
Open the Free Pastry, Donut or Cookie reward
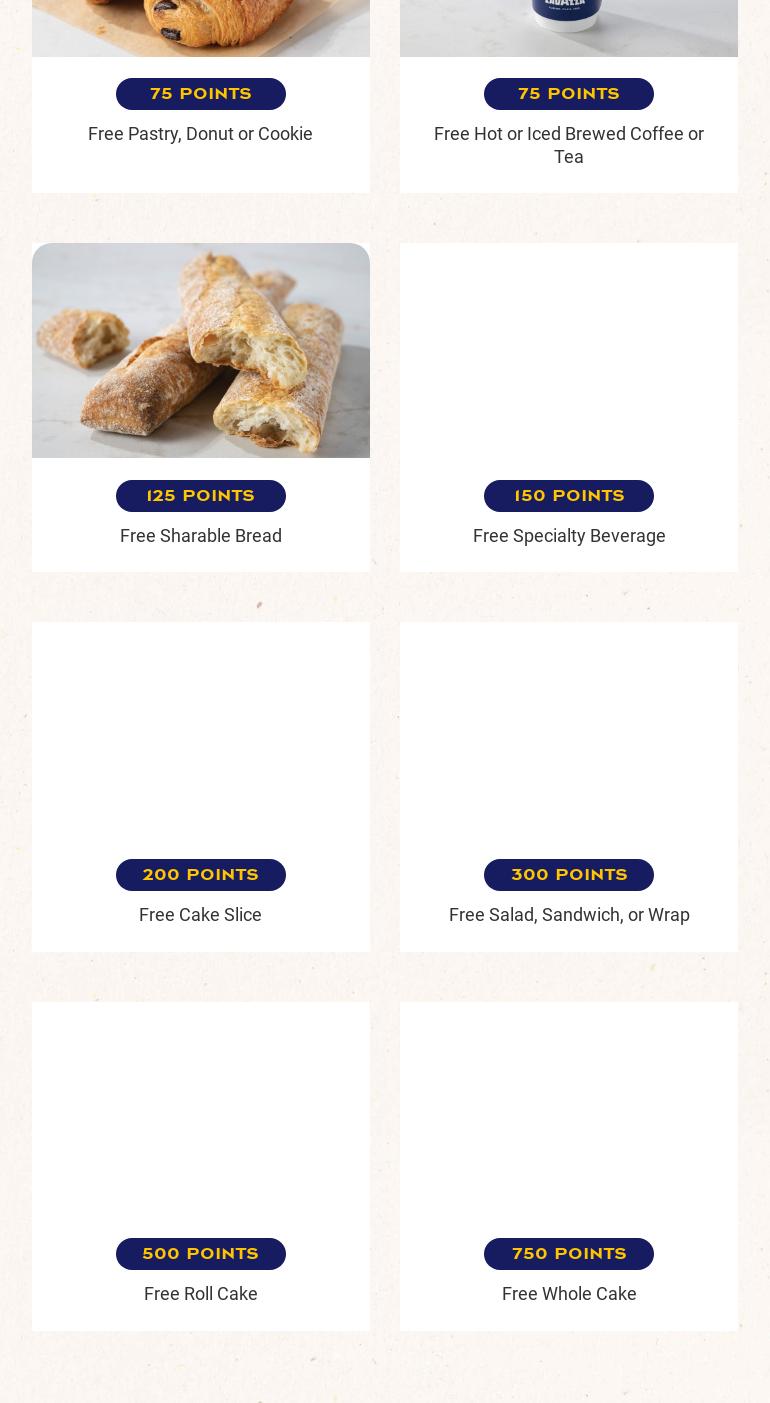pos(200,133)
